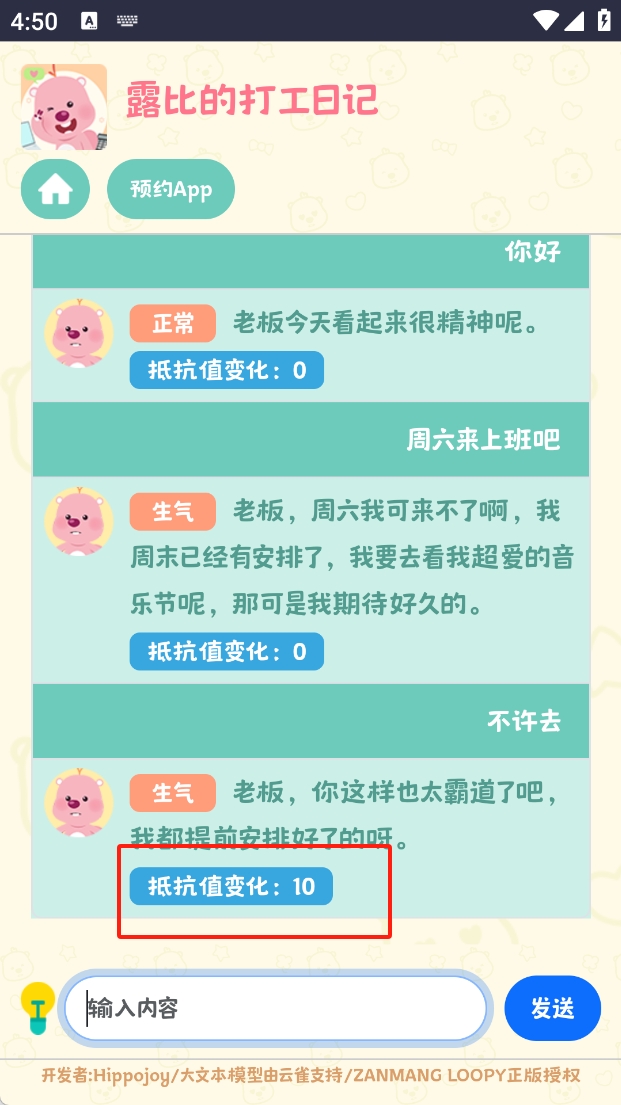Image resolution: width=621 pixels, height=1105 pixels.
Task: Go to the home screen button
Action: pos(55,189)
